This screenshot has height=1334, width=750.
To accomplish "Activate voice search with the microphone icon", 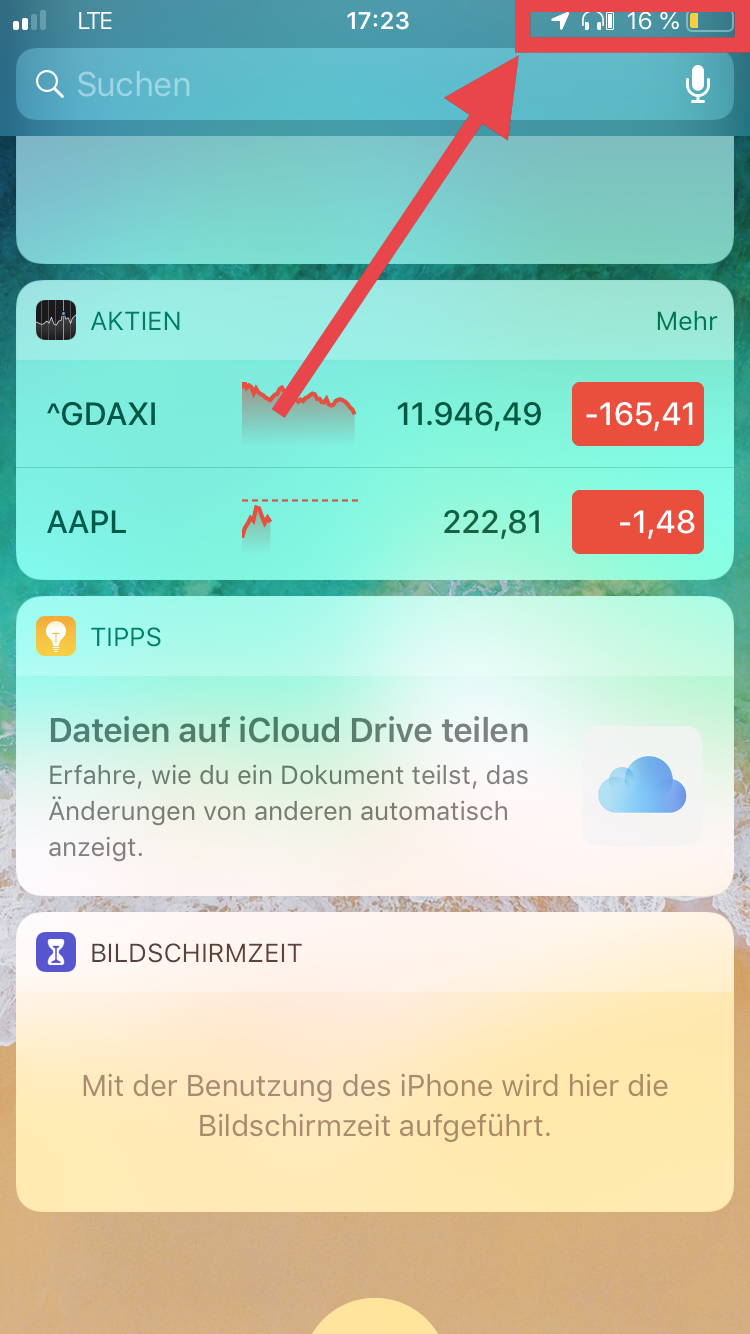I will (697, 85).
